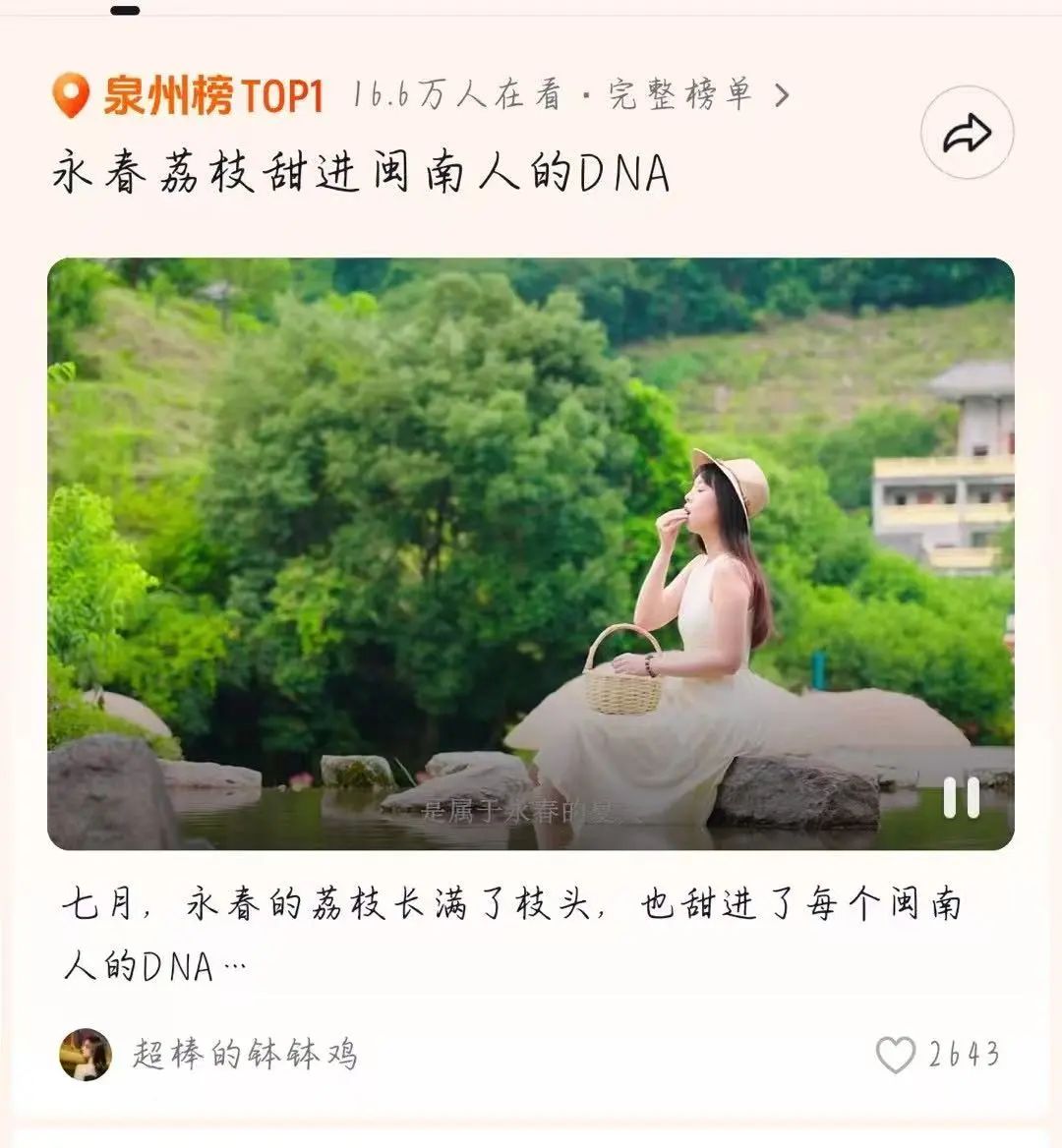Open the 永春荔枝 video in full view

tap(531, 553)
